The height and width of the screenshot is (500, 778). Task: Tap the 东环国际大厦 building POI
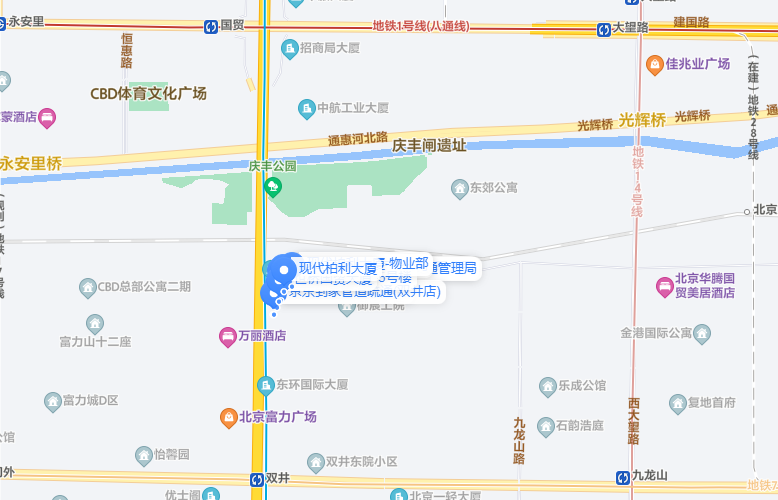[266, 385]
